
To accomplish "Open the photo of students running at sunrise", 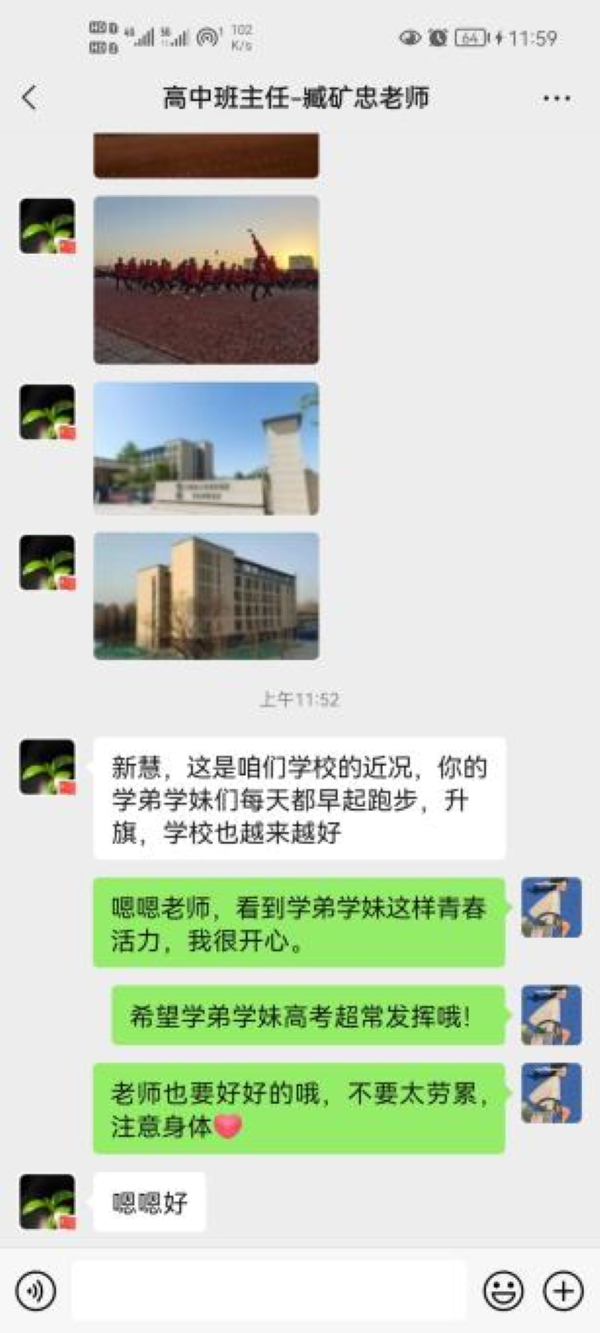I will point(206,279).
